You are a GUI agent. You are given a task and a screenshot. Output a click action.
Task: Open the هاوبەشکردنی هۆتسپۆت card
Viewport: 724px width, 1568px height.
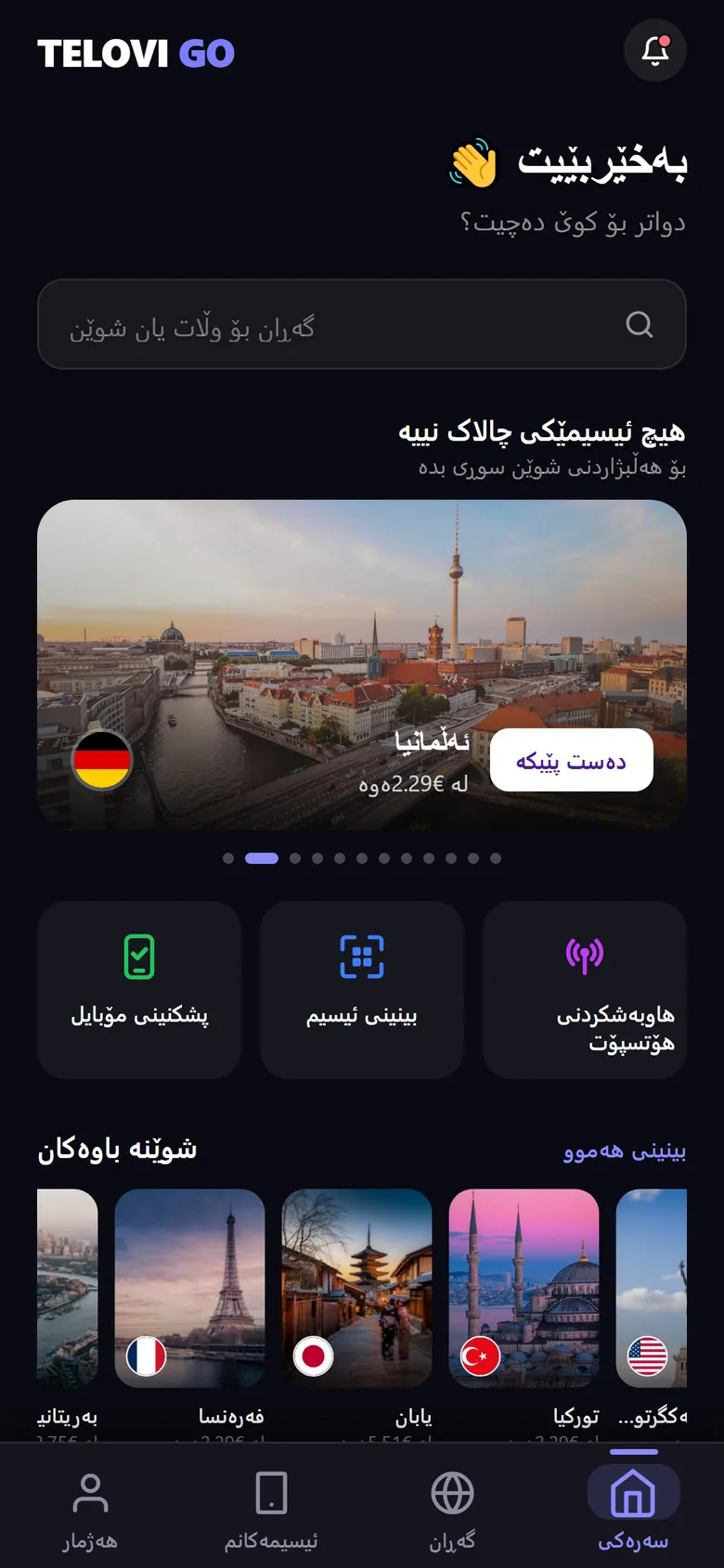click(x=585, y=990)
